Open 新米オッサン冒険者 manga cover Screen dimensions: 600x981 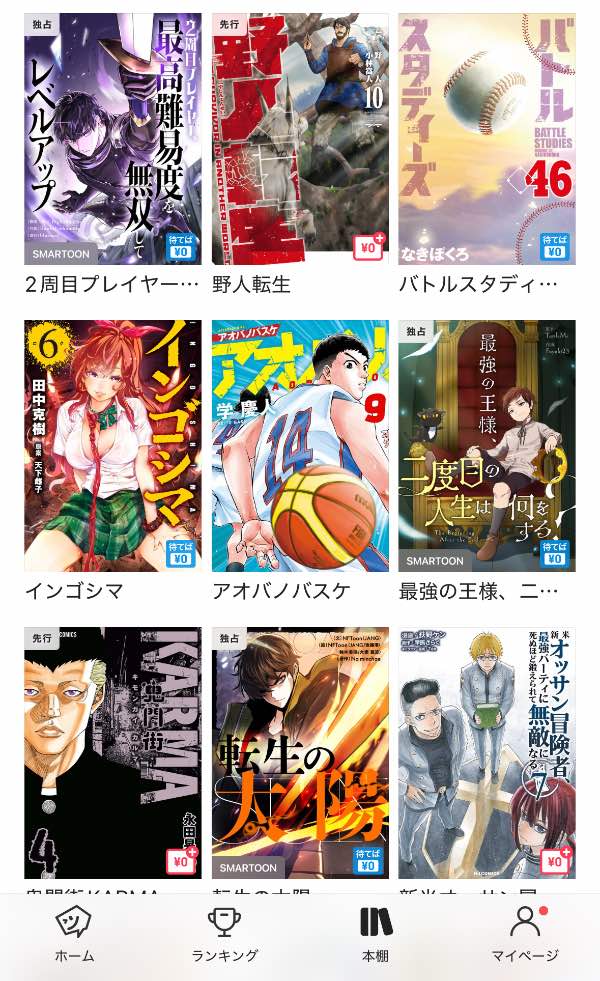(487, 752)
